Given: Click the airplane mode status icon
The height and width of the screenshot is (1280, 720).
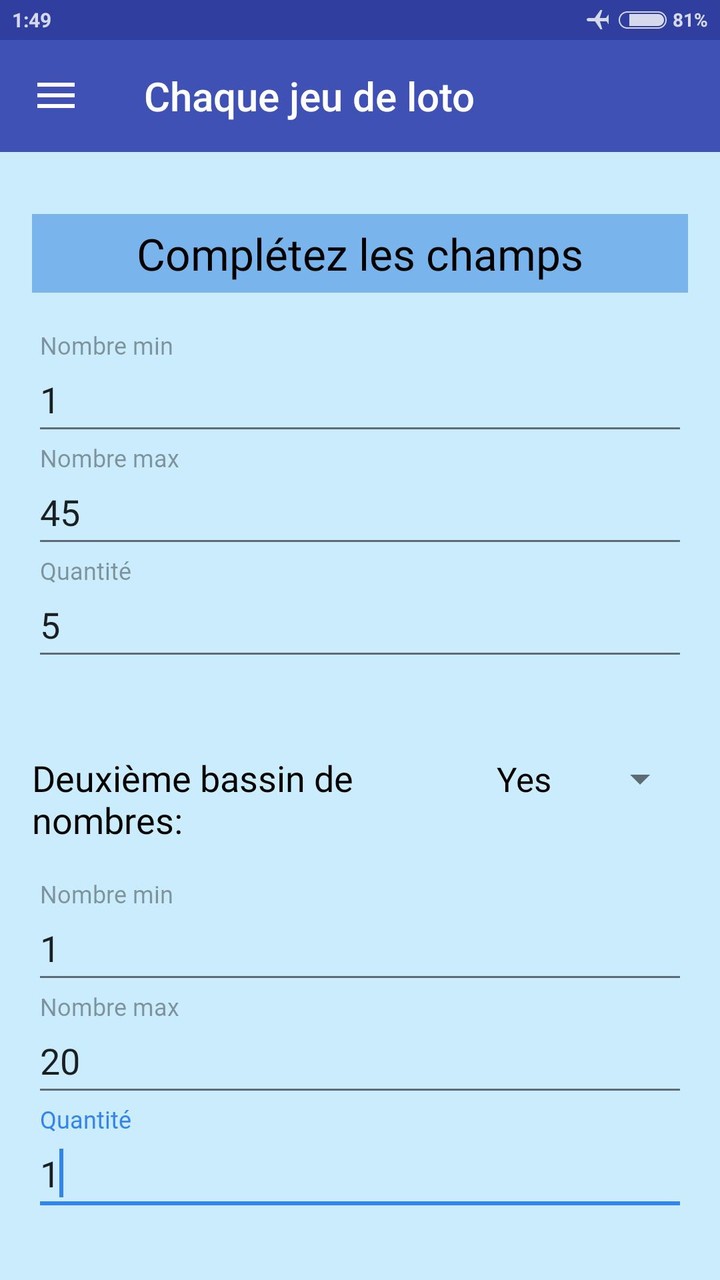Looking at the screenshot, I should [x=597, y=17].
